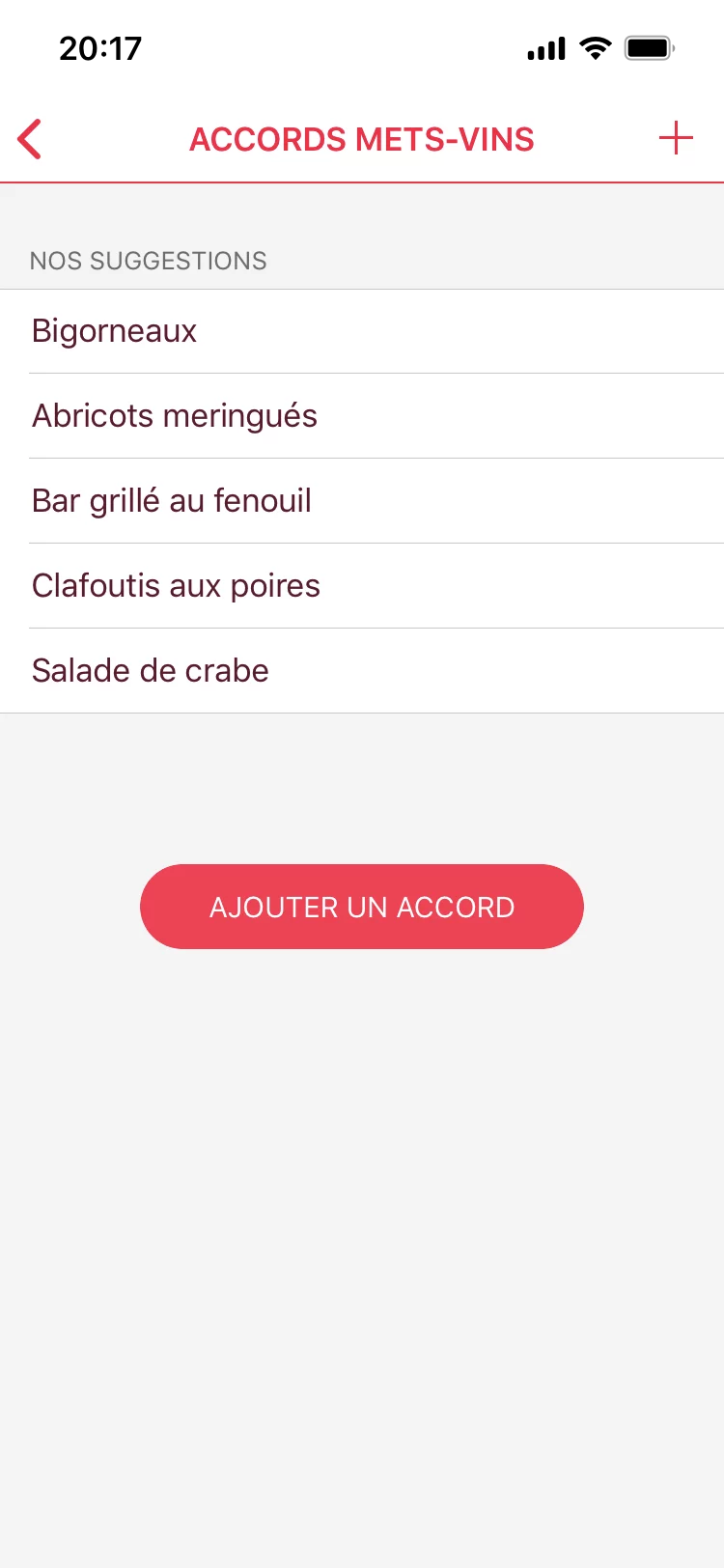Tap the clock showing 20:17

[x=101, y=48]
